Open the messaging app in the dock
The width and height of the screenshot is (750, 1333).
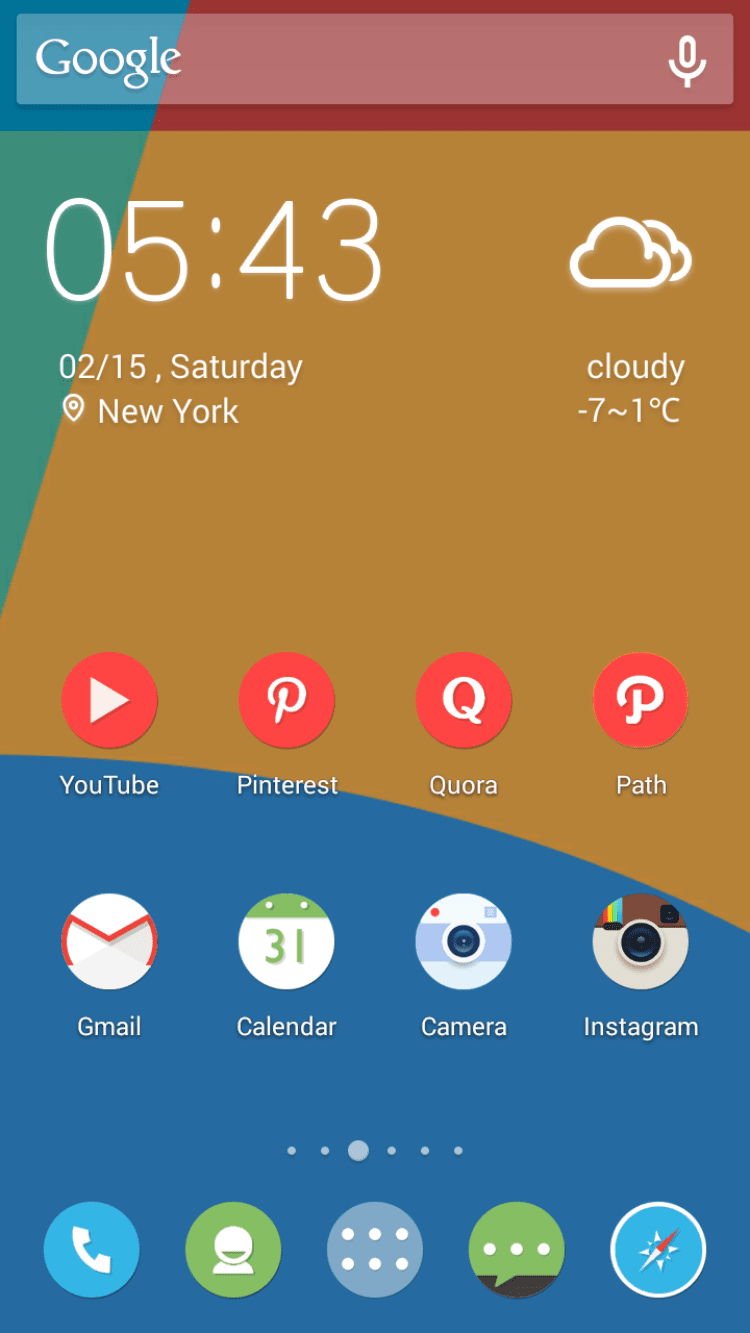[516, 1250]
